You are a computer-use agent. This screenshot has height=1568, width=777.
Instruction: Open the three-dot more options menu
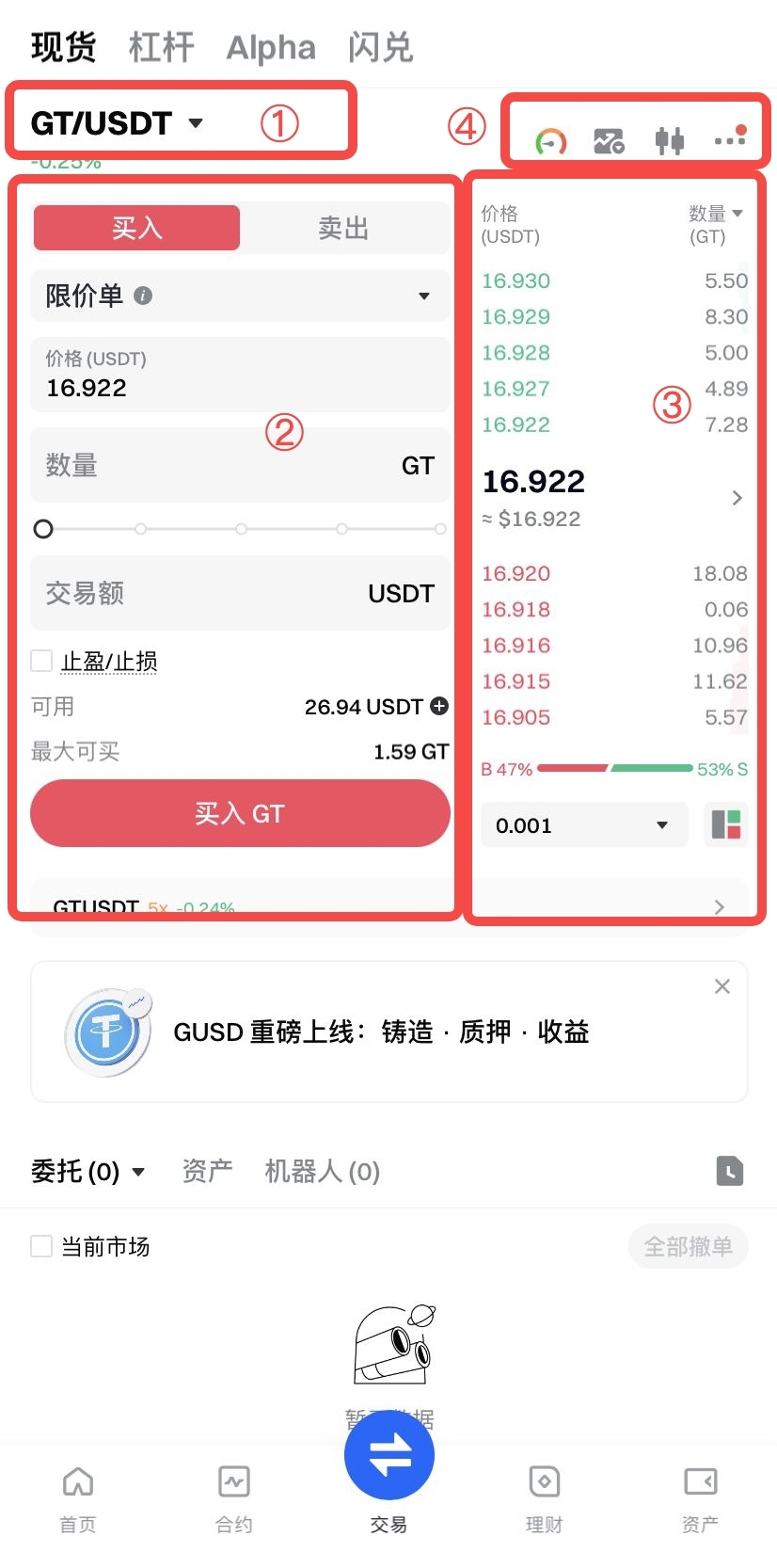730,139
